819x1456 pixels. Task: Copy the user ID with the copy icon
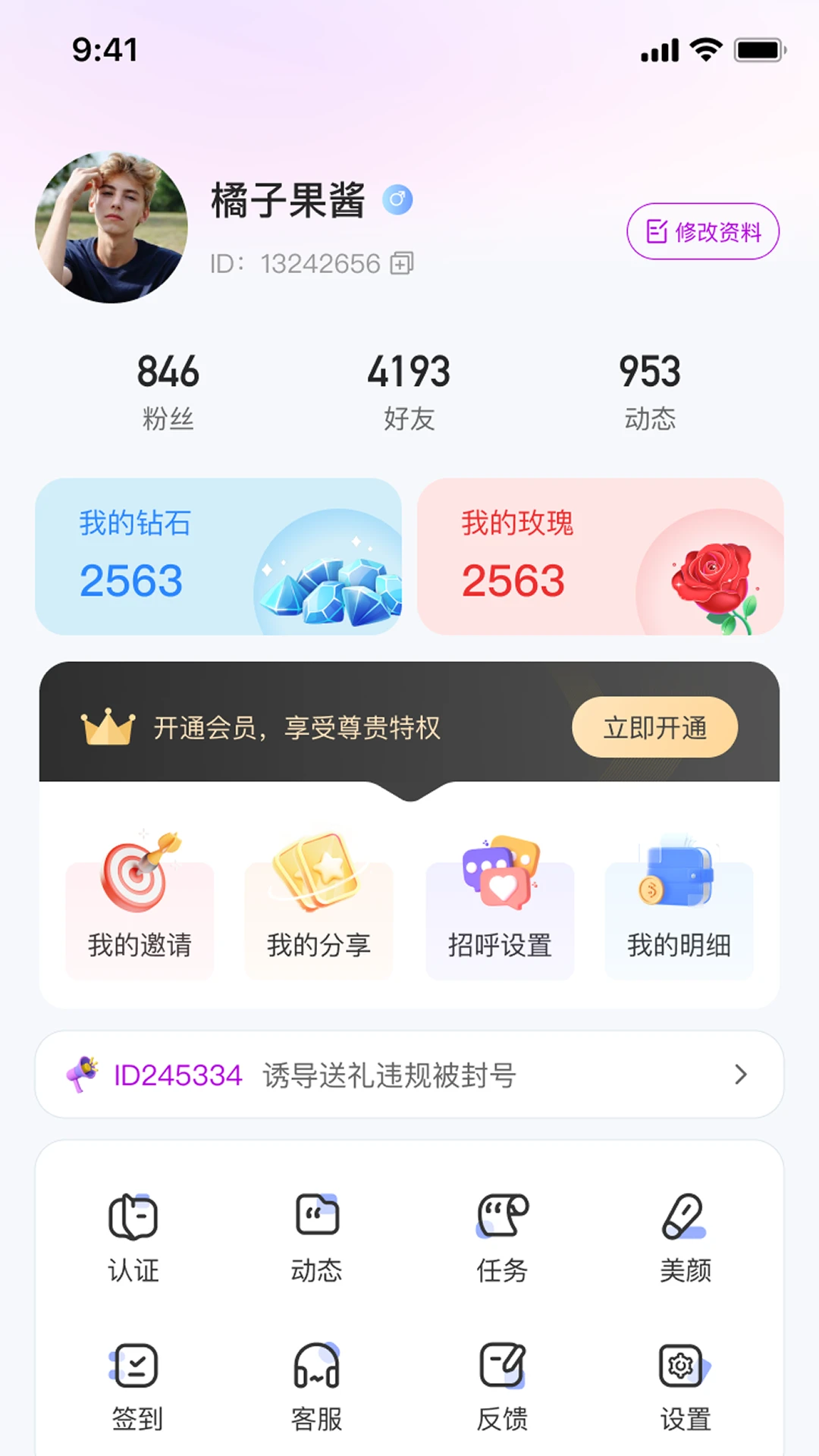point(402,263)
